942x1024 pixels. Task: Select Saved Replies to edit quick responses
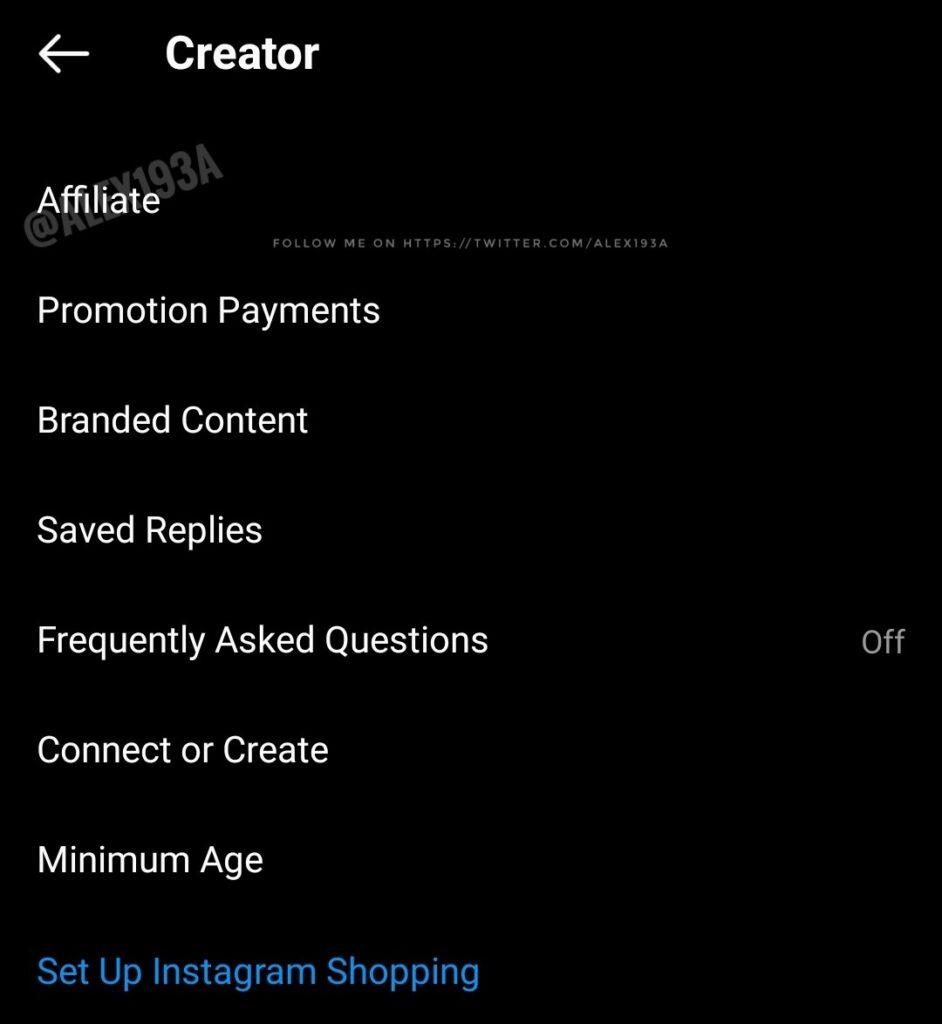[149, 530]
